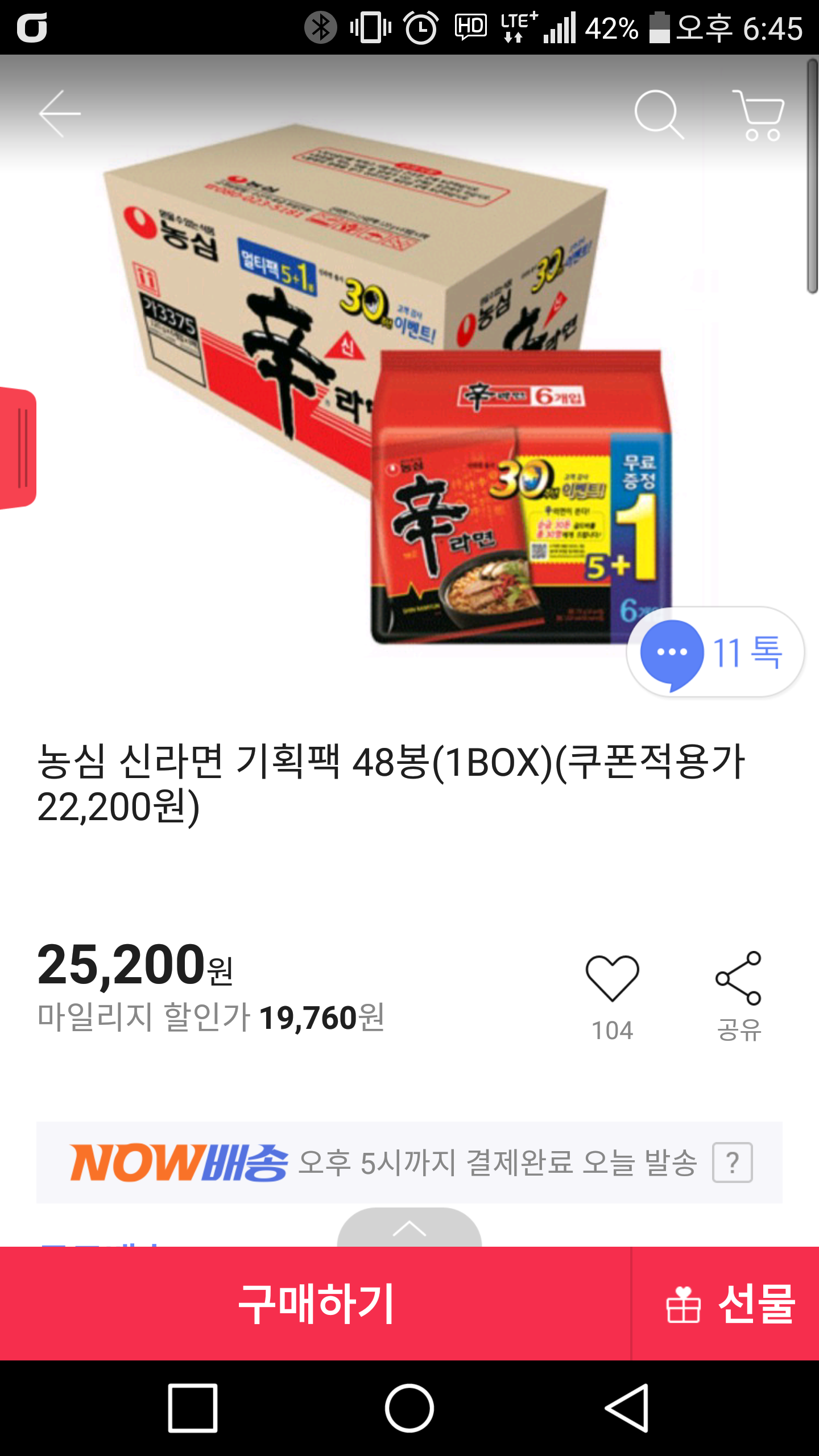Tap 구매하기 to buy the product
Viewport: 819px width, 1456px height.
(x=316, y=1304)
